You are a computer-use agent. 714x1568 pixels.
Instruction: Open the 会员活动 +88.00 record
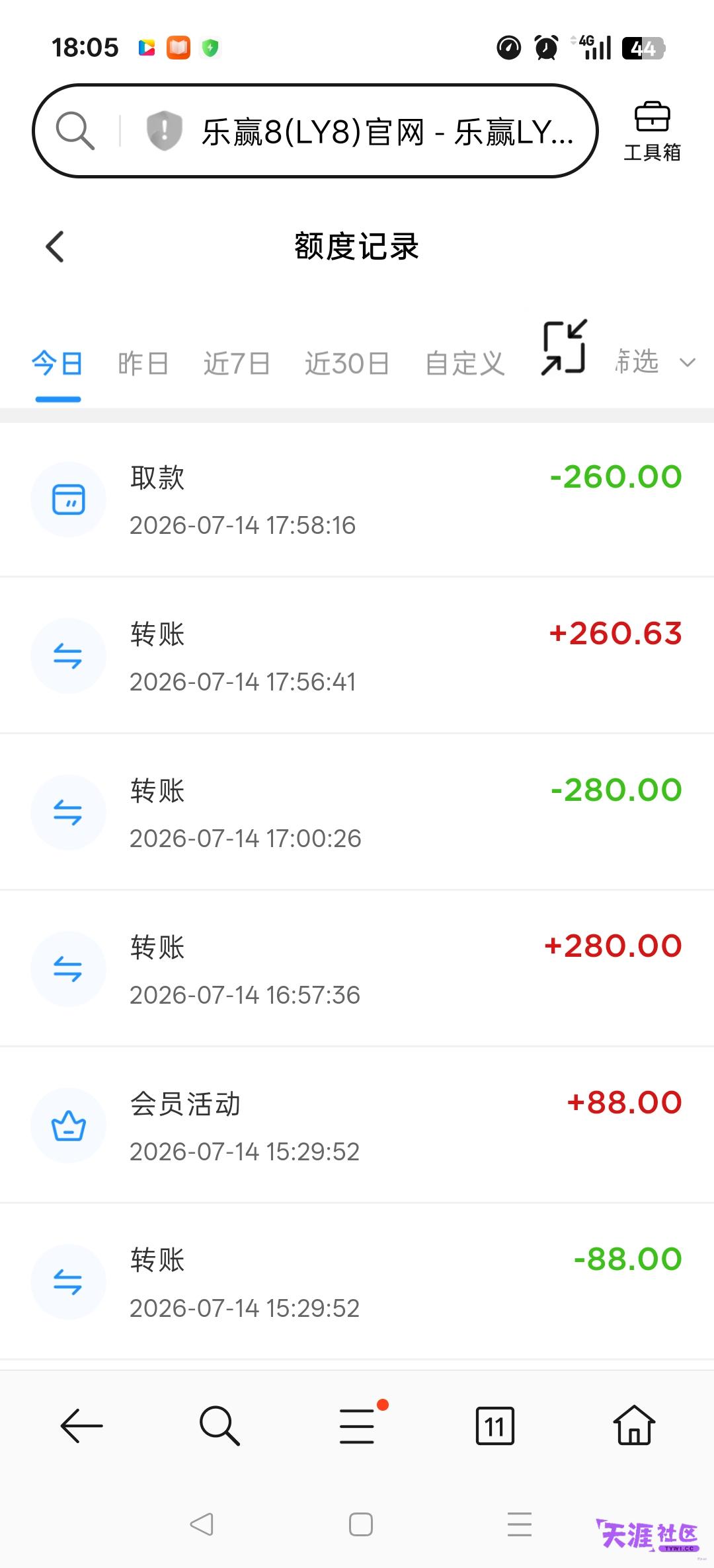[x=357, y=1125]
